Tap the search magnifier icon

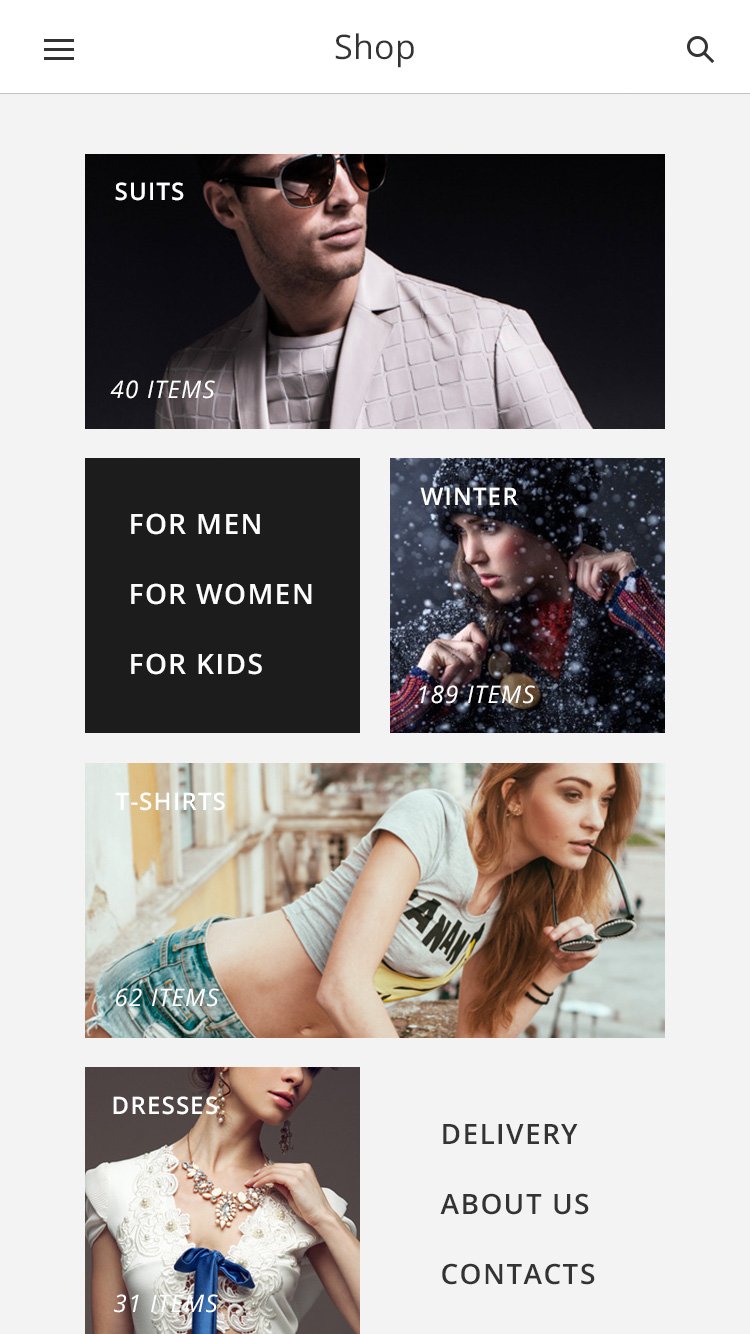[700, 49]
